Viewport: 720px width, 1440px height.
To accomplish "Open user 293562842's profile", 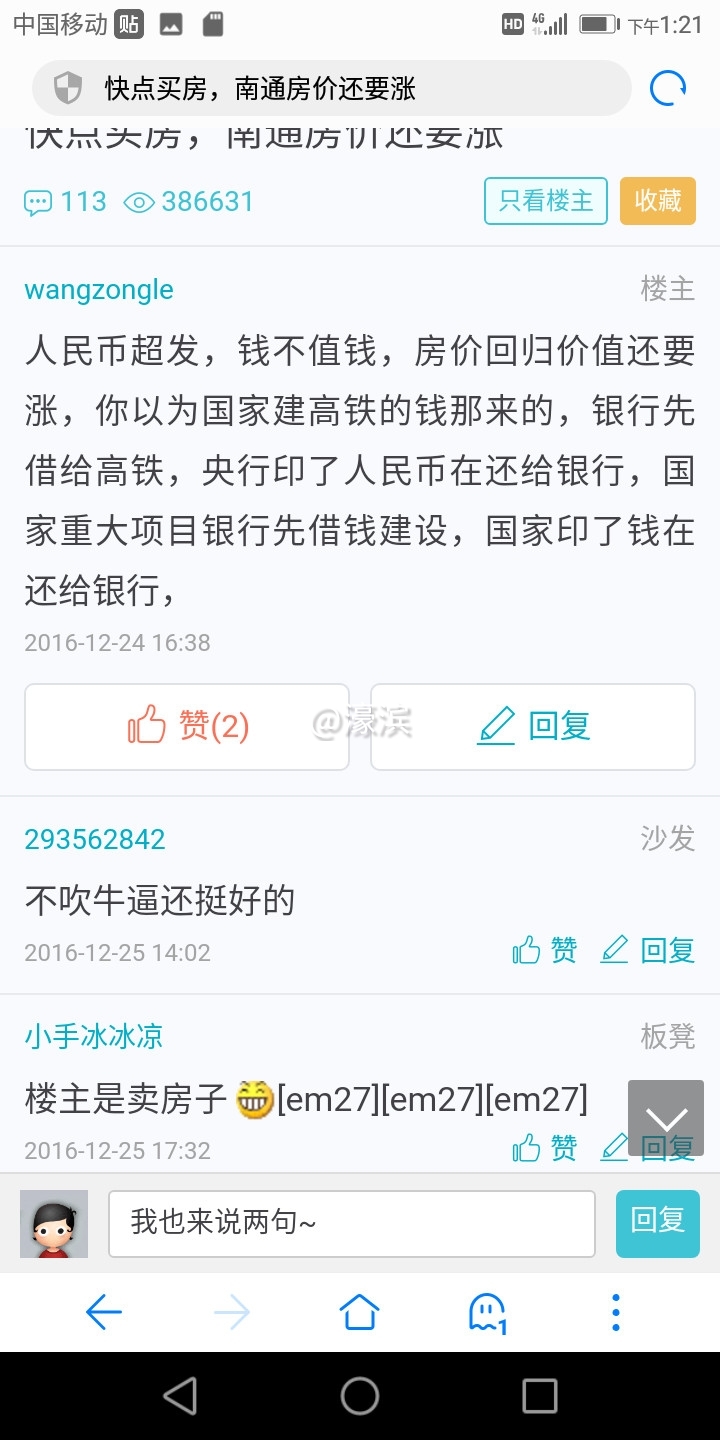I will point(95,839).
